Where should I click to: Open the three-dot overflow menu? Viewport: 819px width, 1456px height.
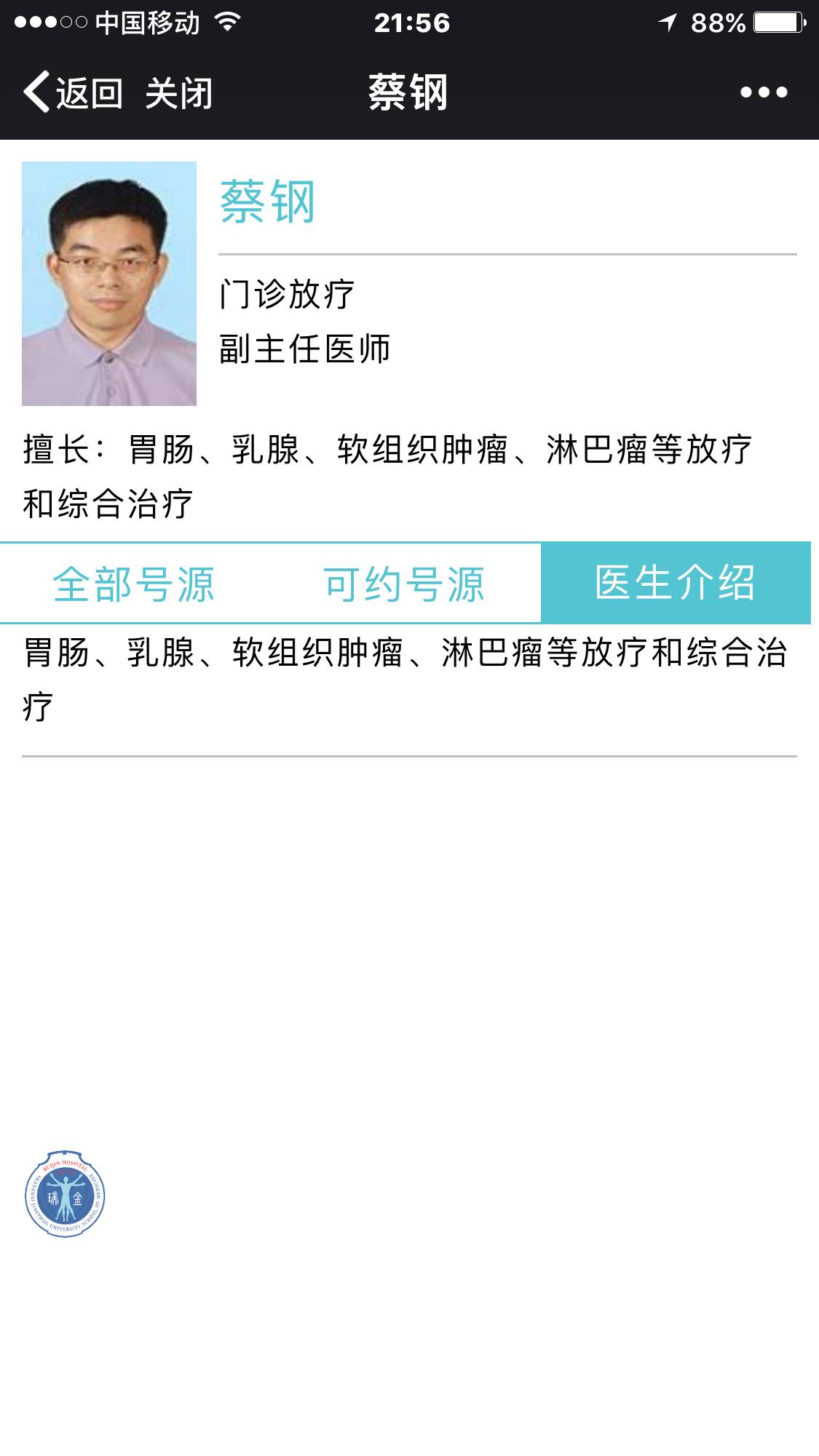click(763, 92)
